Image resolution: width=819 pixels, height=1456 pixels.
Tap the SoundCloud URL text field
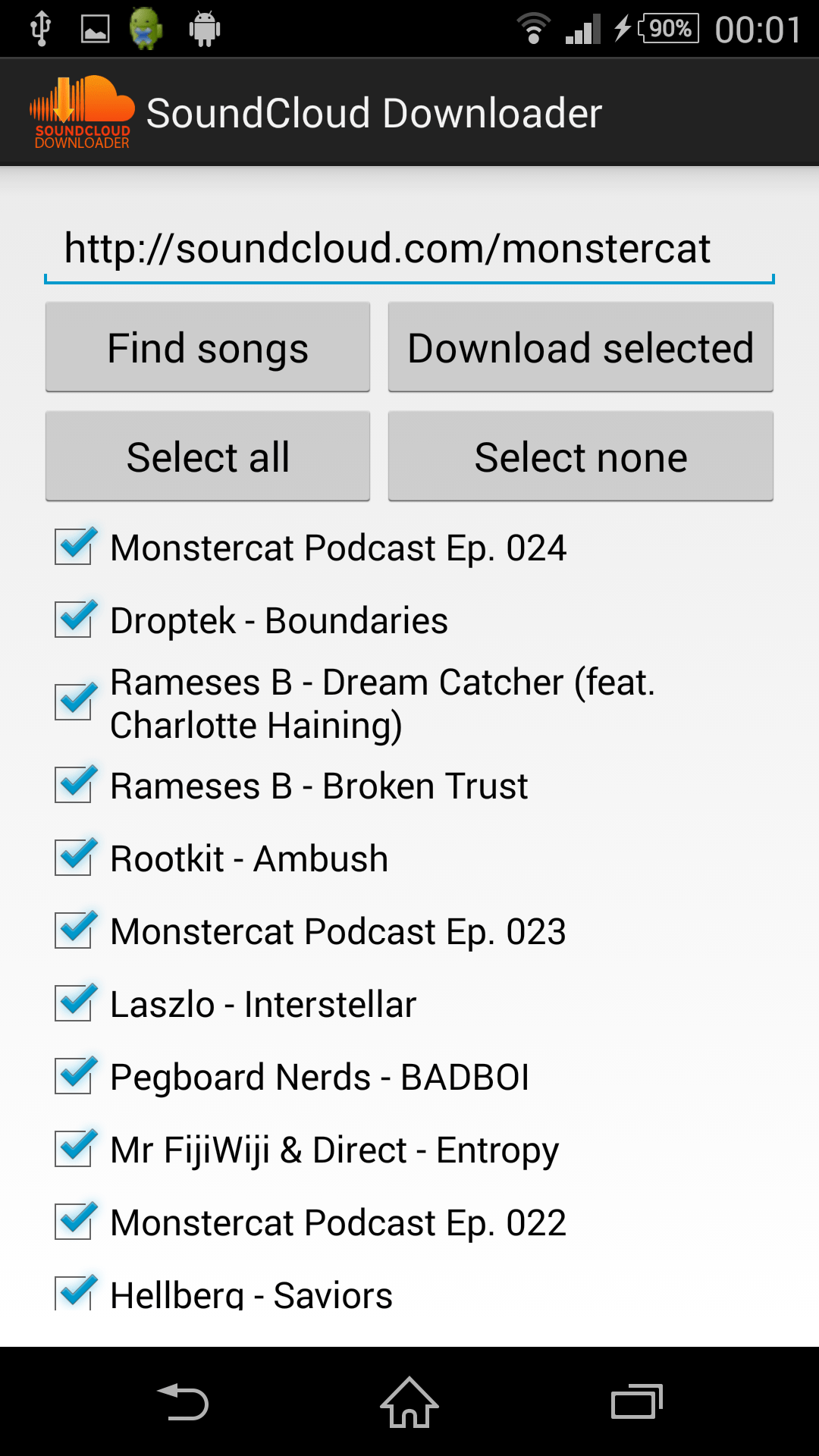click(409, 250)
